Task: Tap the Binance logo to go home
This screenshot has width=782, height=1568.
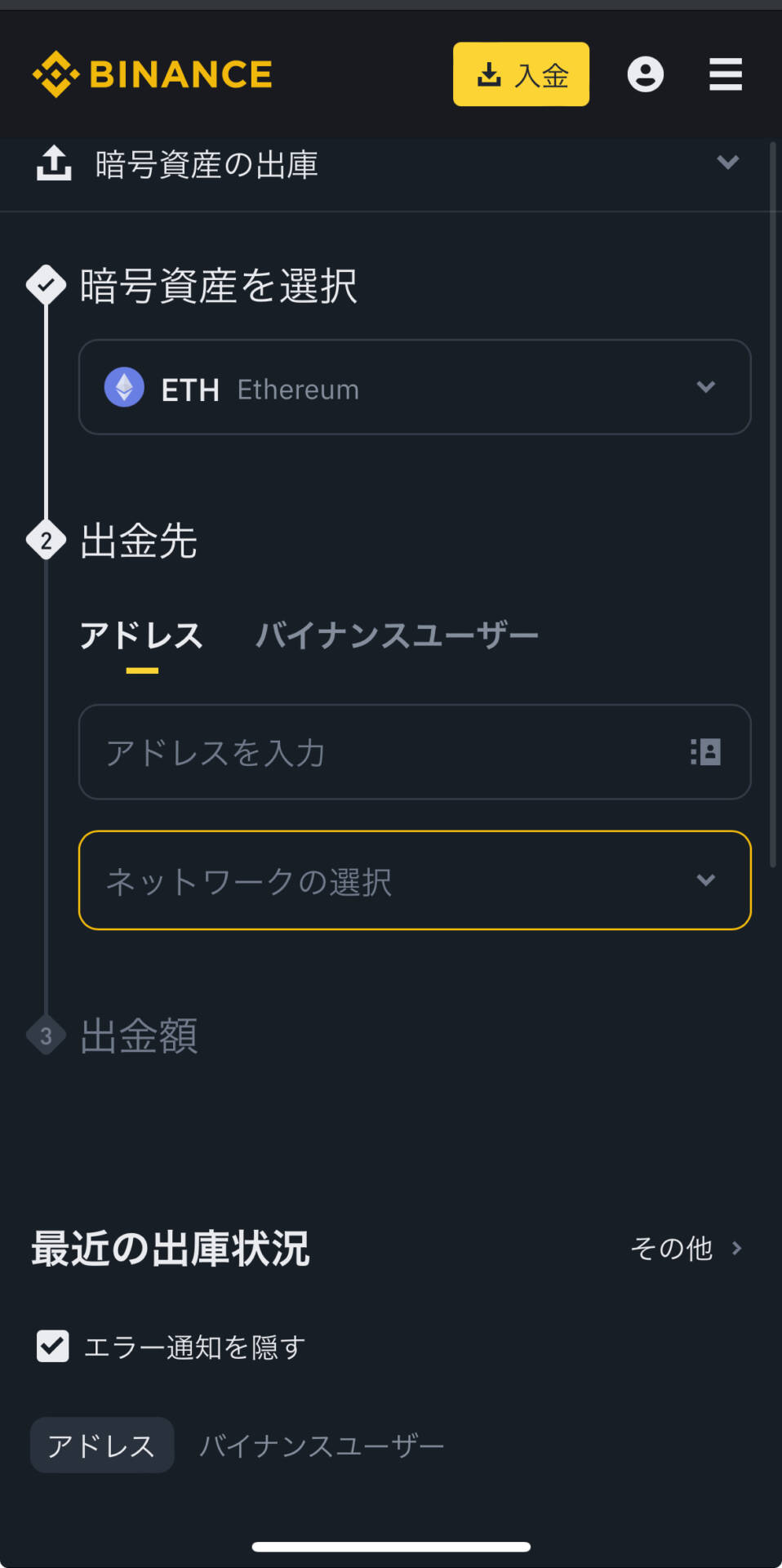Action: [153, 74]
